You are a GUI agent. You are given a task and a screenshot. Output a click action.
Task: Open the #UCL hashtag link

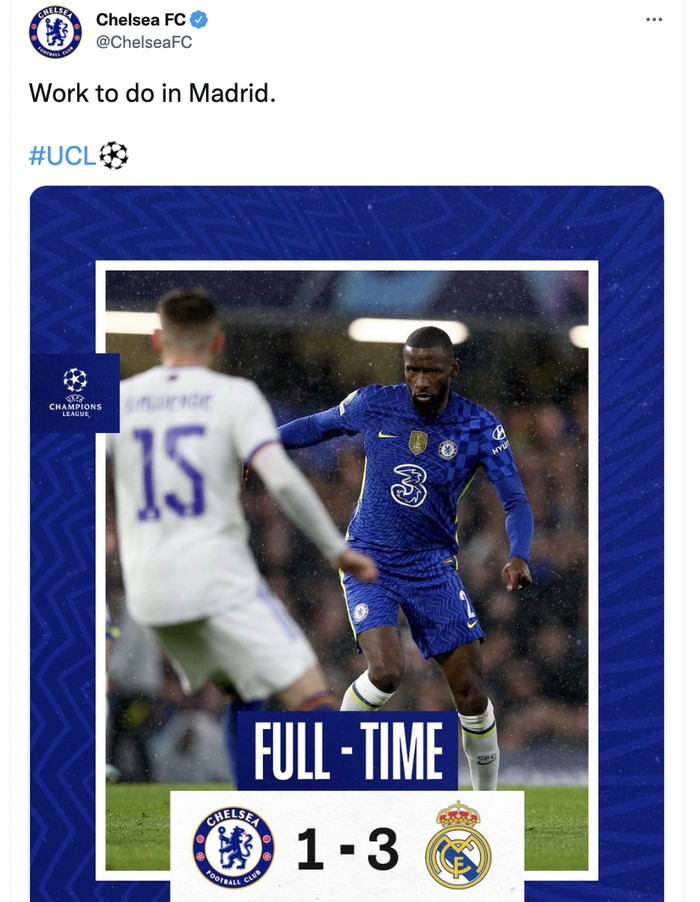63,155
